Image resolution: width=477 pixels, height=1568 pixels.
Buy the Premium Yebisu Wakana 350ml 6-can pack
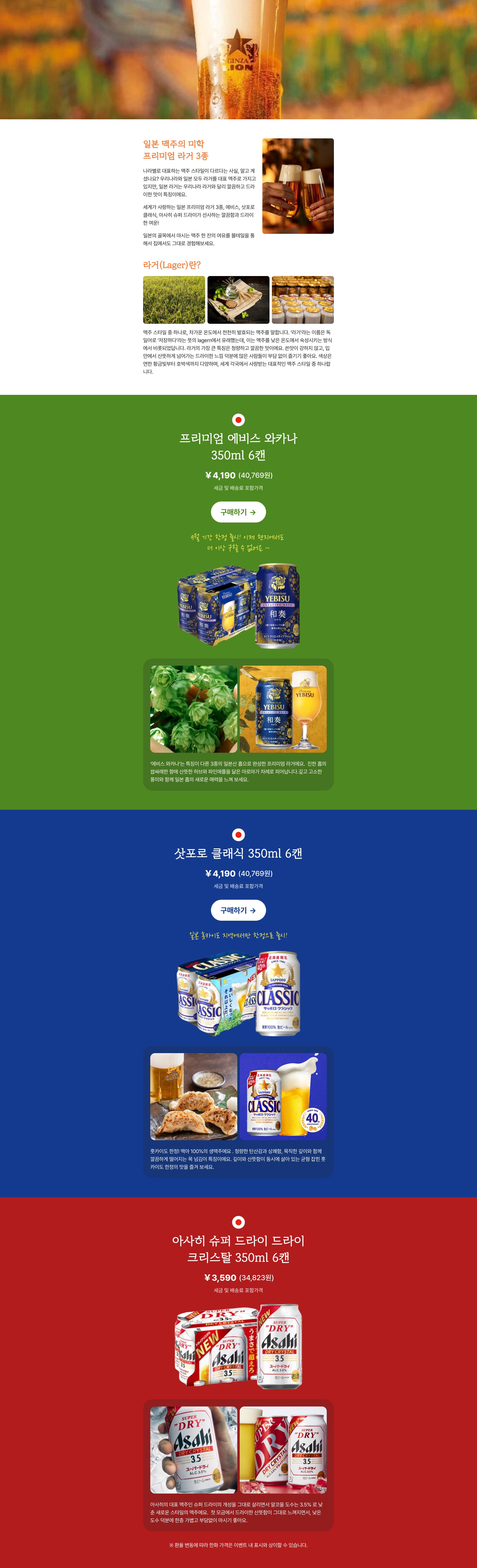238,512
